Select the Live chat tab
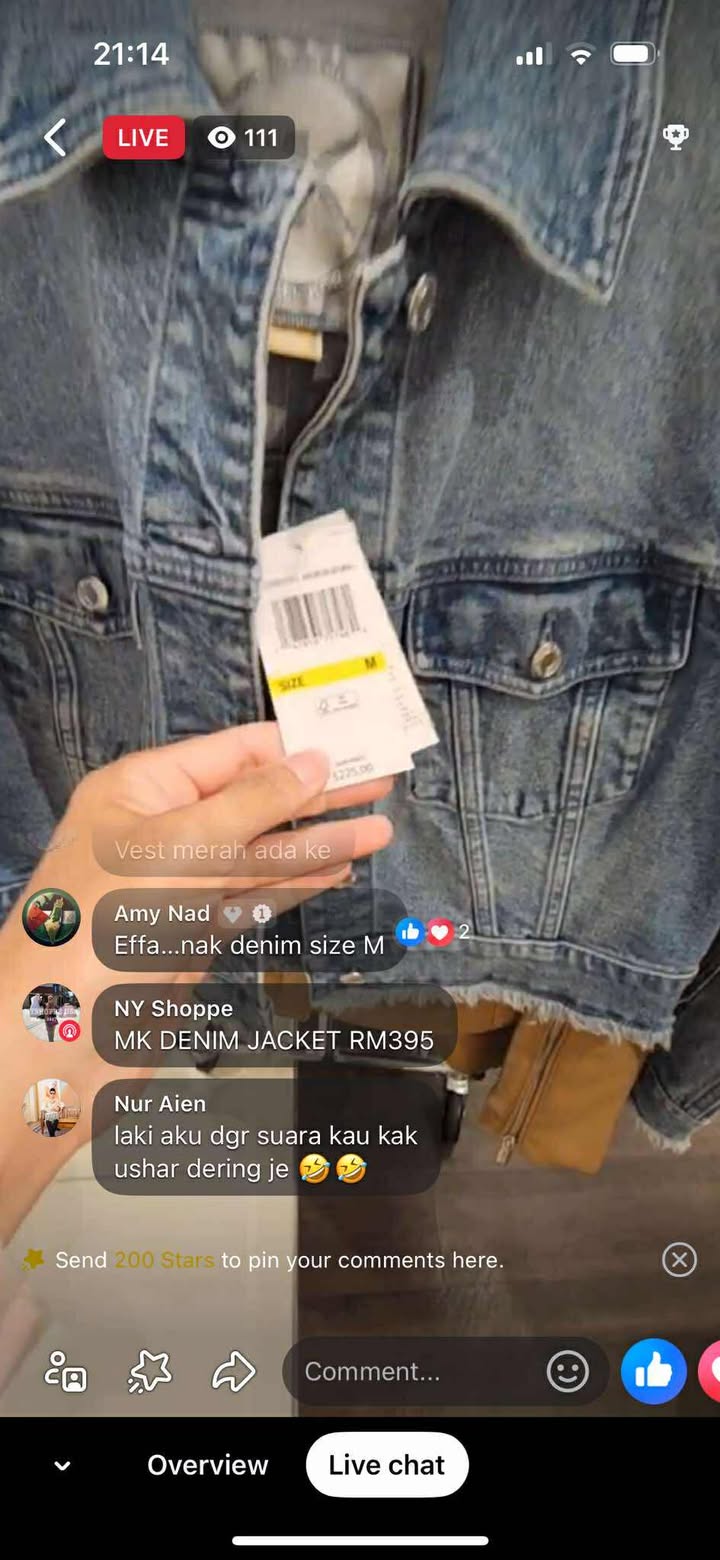 pyautogui.click(x=387, y=1465)
